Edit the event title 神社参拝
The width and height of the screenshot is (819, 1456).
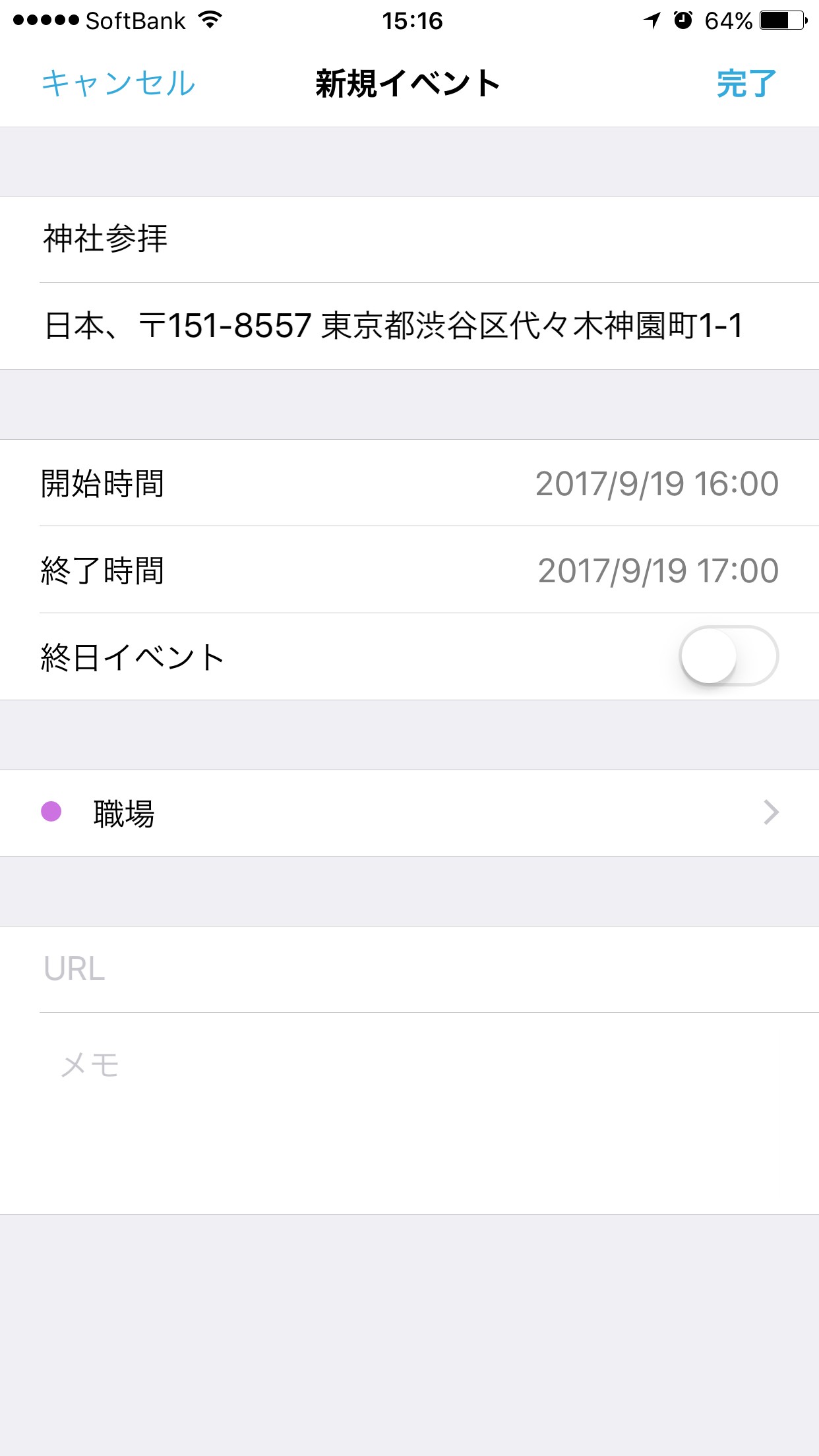[409, 239]
